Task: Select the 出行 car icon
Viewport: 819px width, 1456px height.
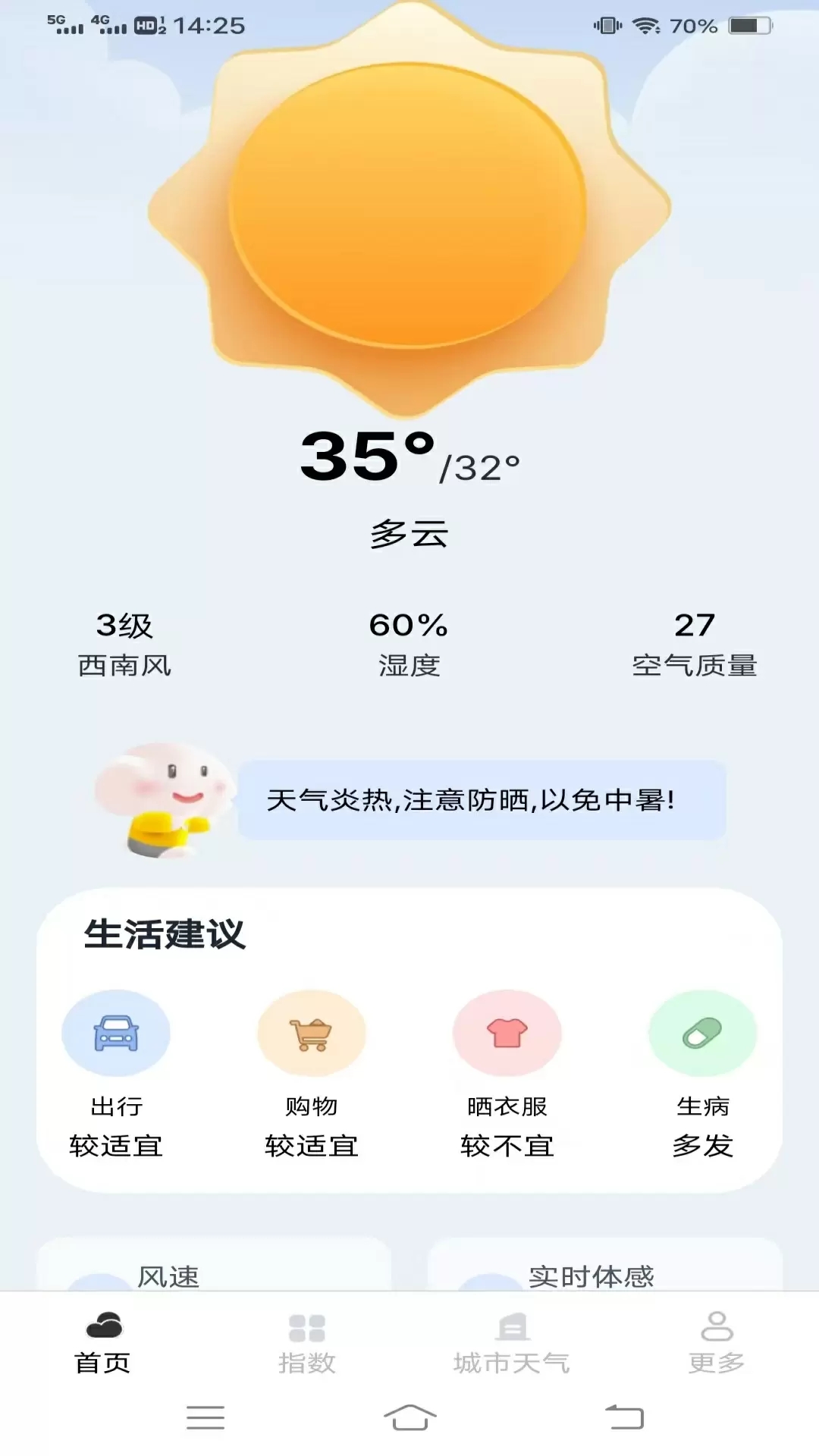Action: point(115,1032)
